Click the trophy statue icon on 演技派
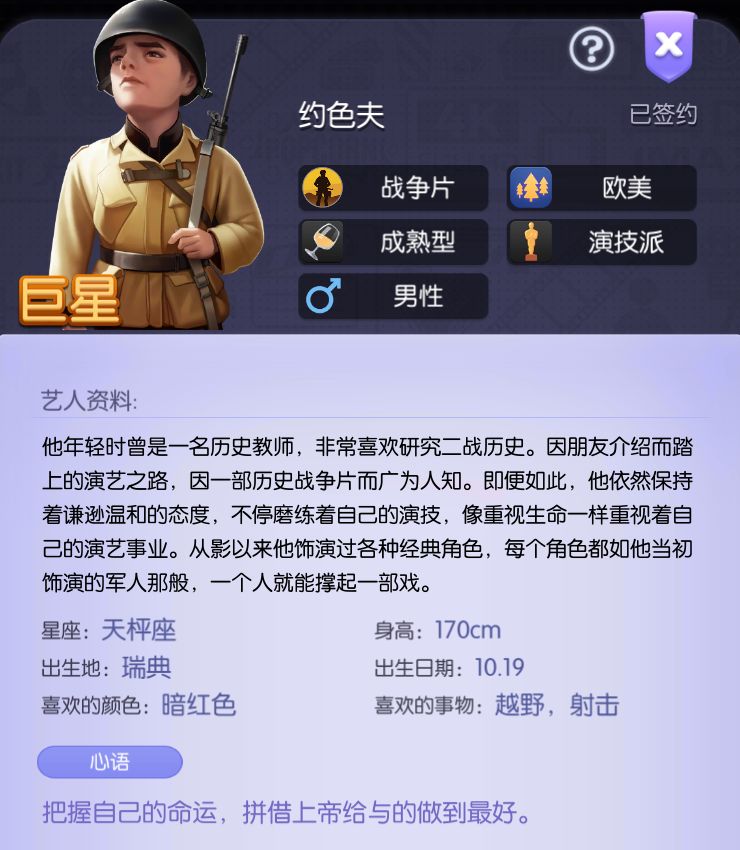 click(531, 241)
